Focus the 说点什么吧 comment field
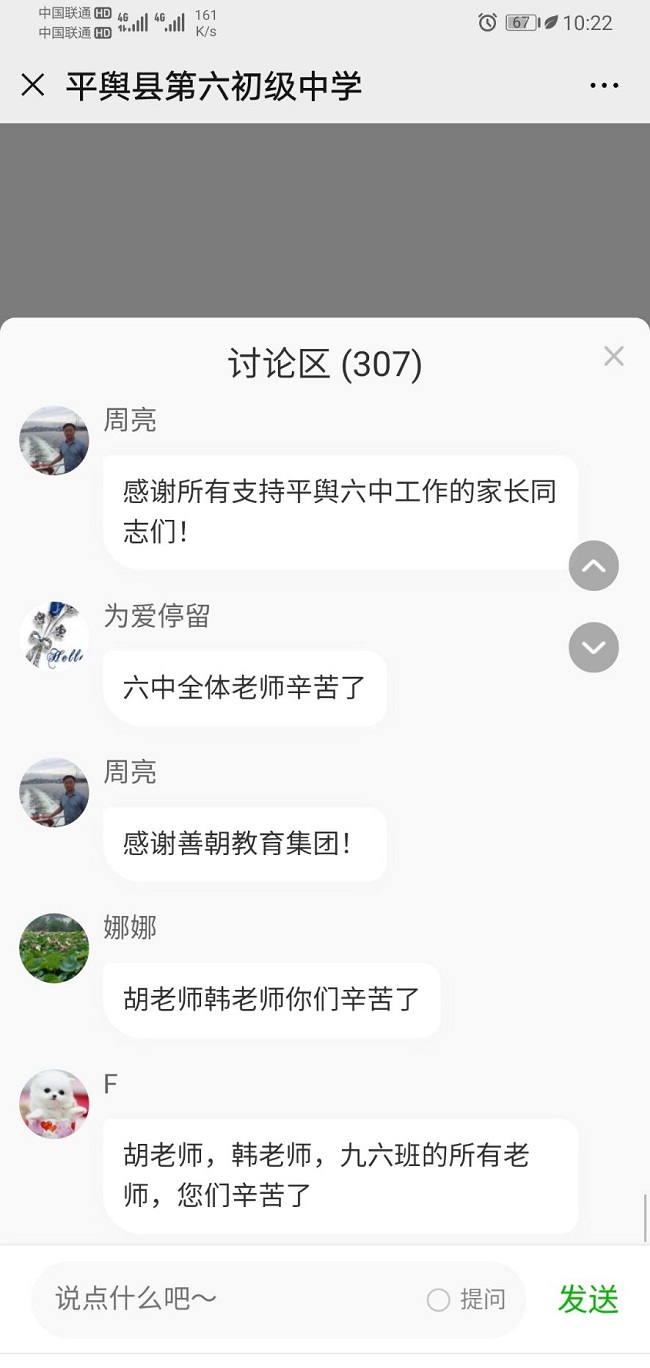The width and height of the screenshot is (650, 1368). tap(230, 1299)
